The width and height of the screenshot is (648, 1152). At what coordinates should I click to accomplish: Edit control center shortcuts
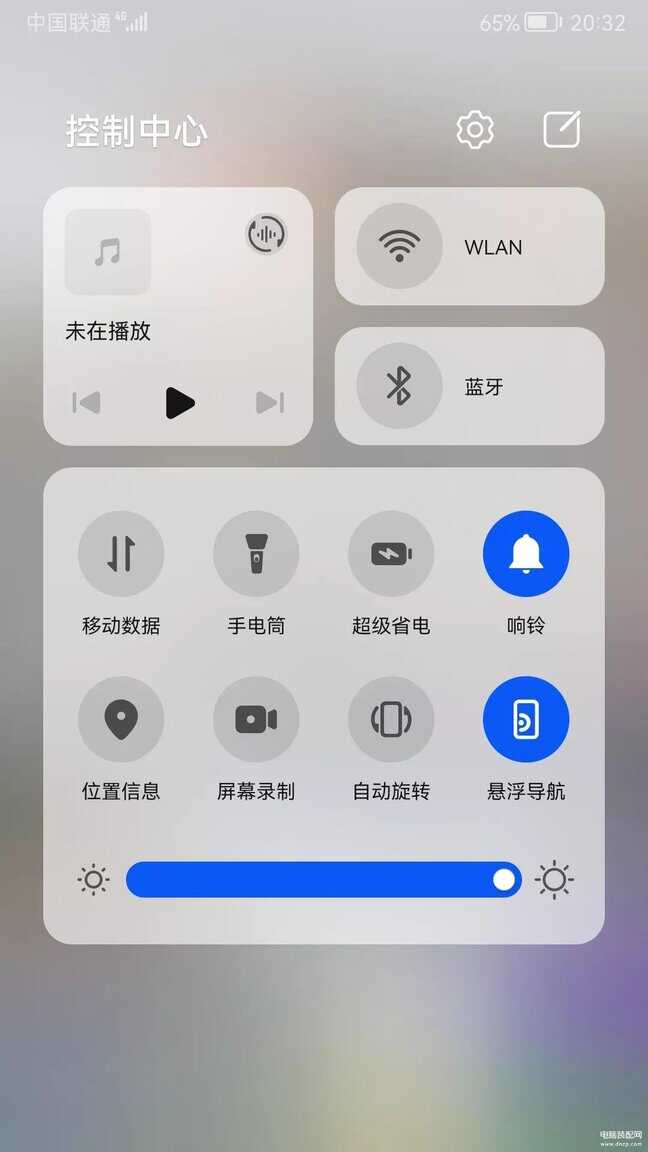(562, 129)
